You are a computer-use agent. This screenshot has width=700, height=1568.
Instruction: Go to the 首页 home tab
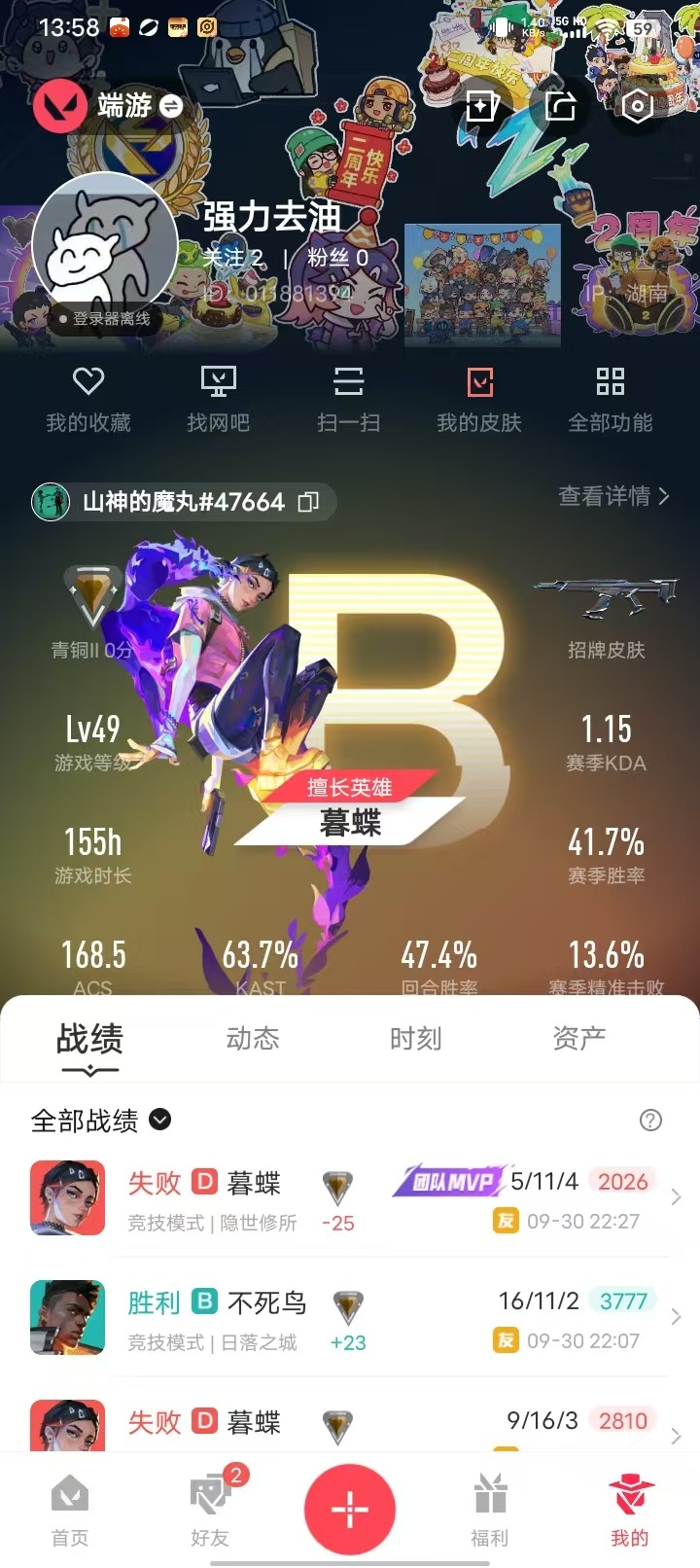point(70,1510)
